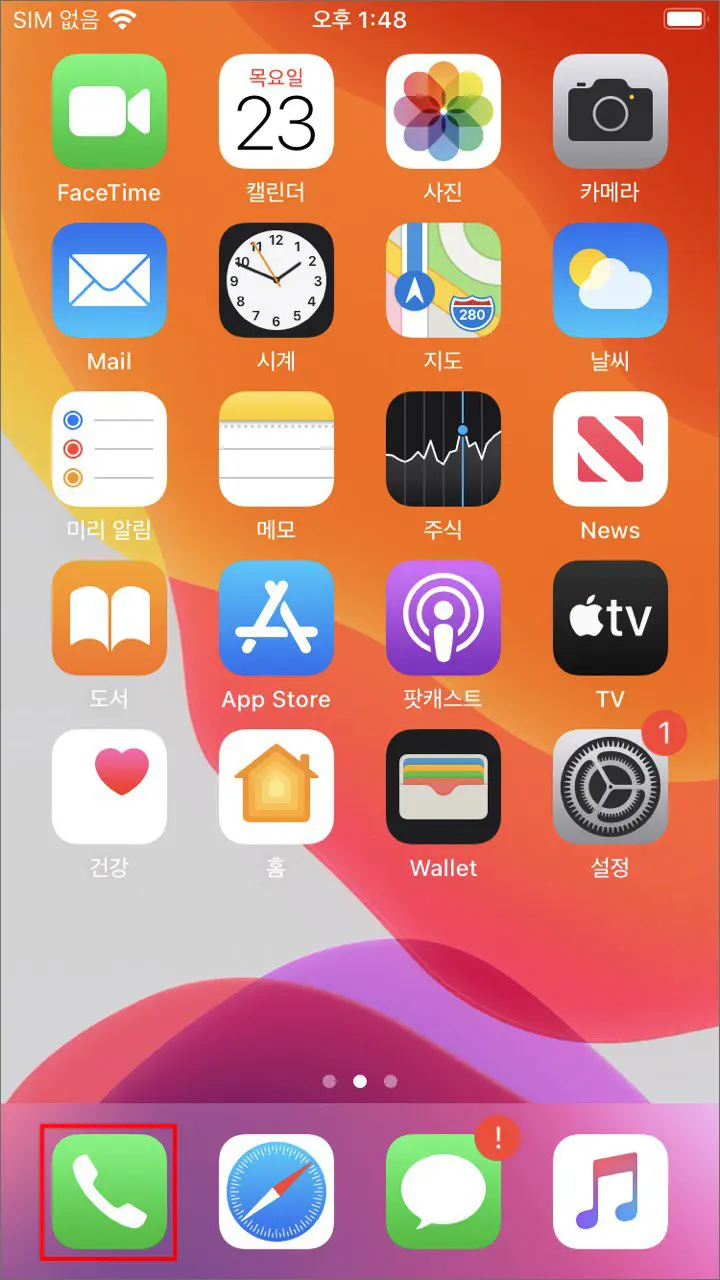
Task: Open the Music app in the dock
Action: point(610,1191)
